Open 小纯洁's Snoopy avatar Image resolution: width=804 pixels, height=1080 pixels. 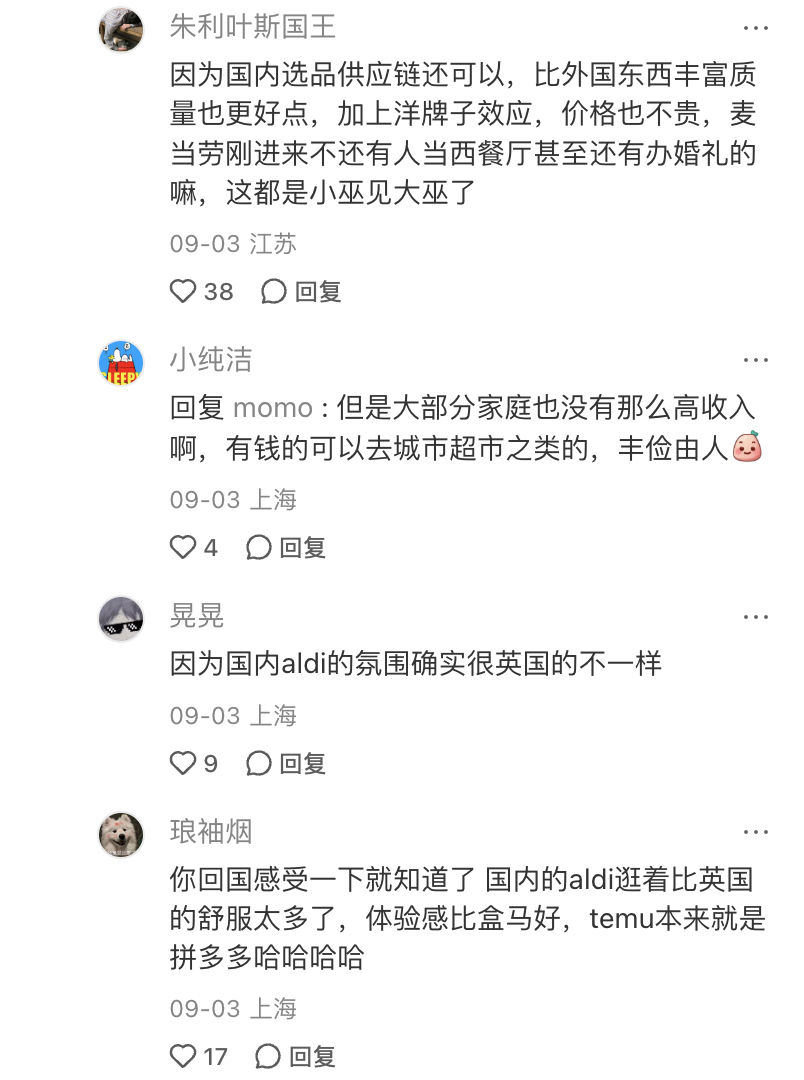coord(121,362)
